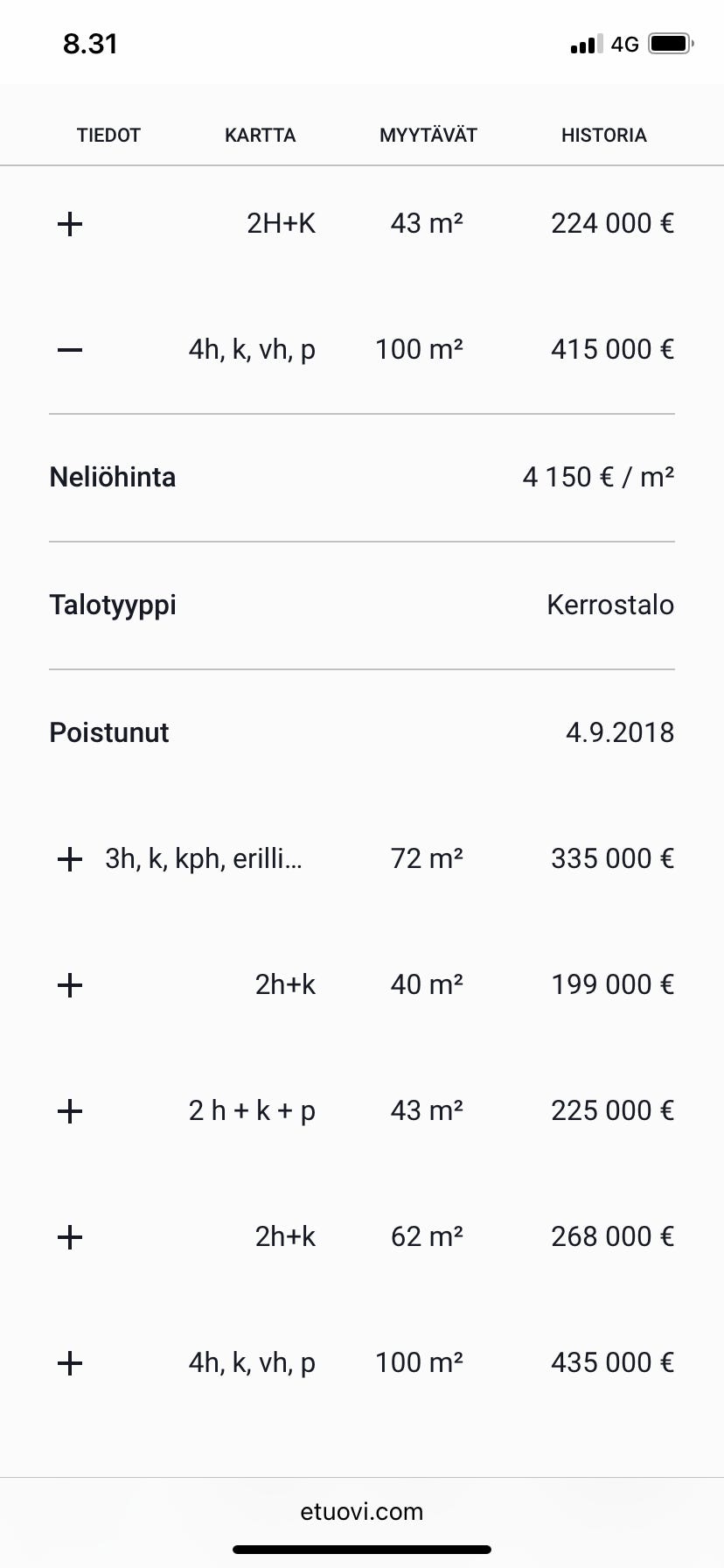The height and width of the screenshot is (1568, 724).
Task: Click the etuovi.com footer link
Action: (x=362, y=1511)
